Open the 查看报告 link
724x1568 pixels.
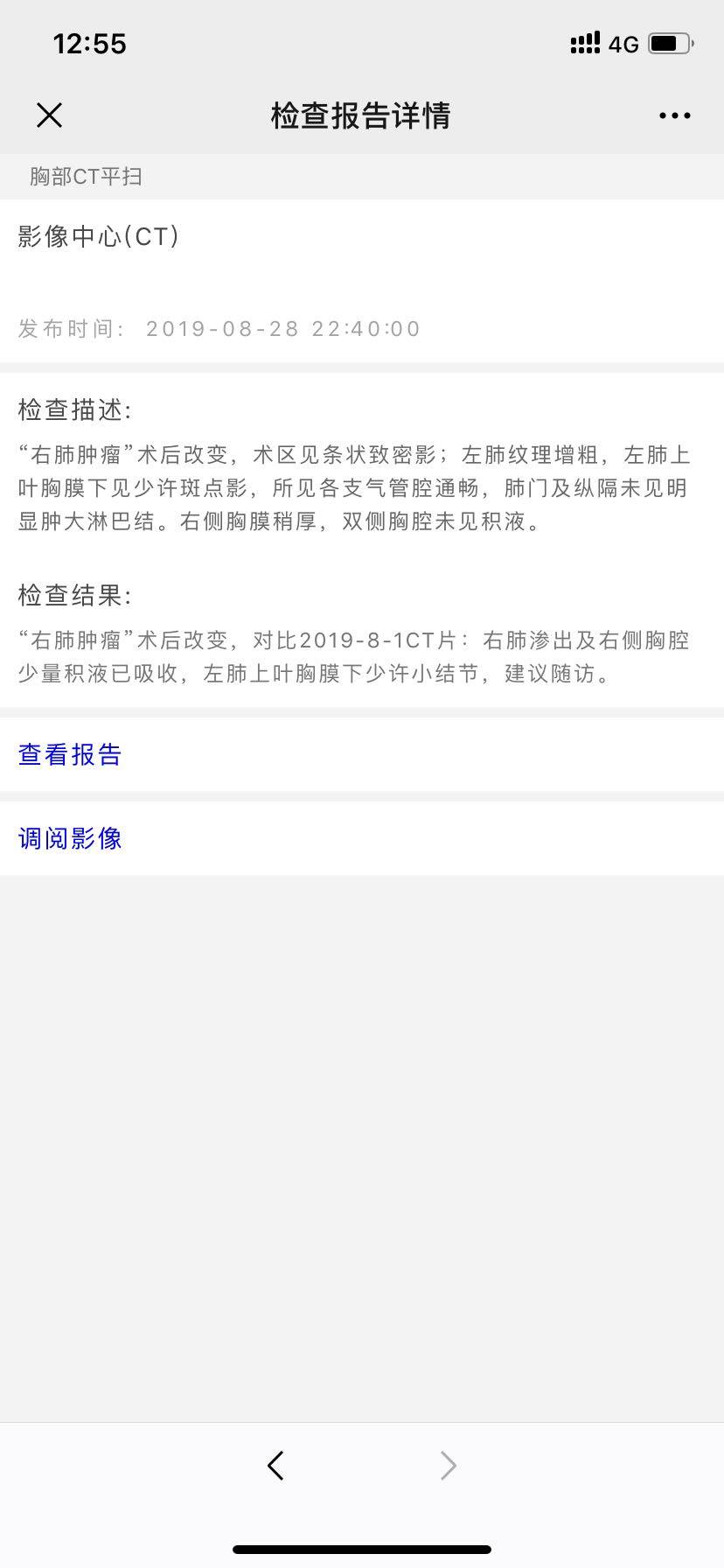click(70, 754)
